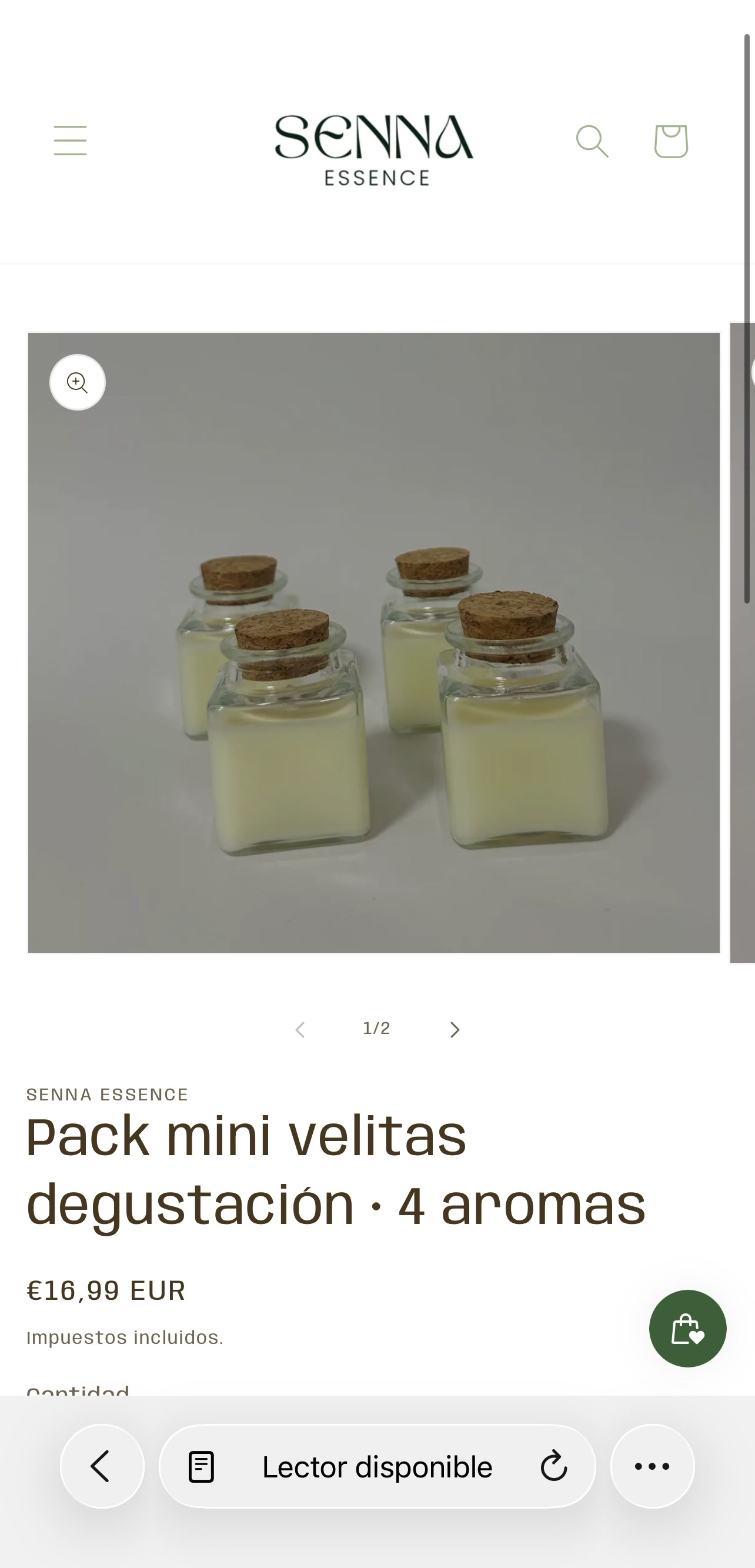Open the hamburger menu
755x1568 pixels.
(70, 141)
